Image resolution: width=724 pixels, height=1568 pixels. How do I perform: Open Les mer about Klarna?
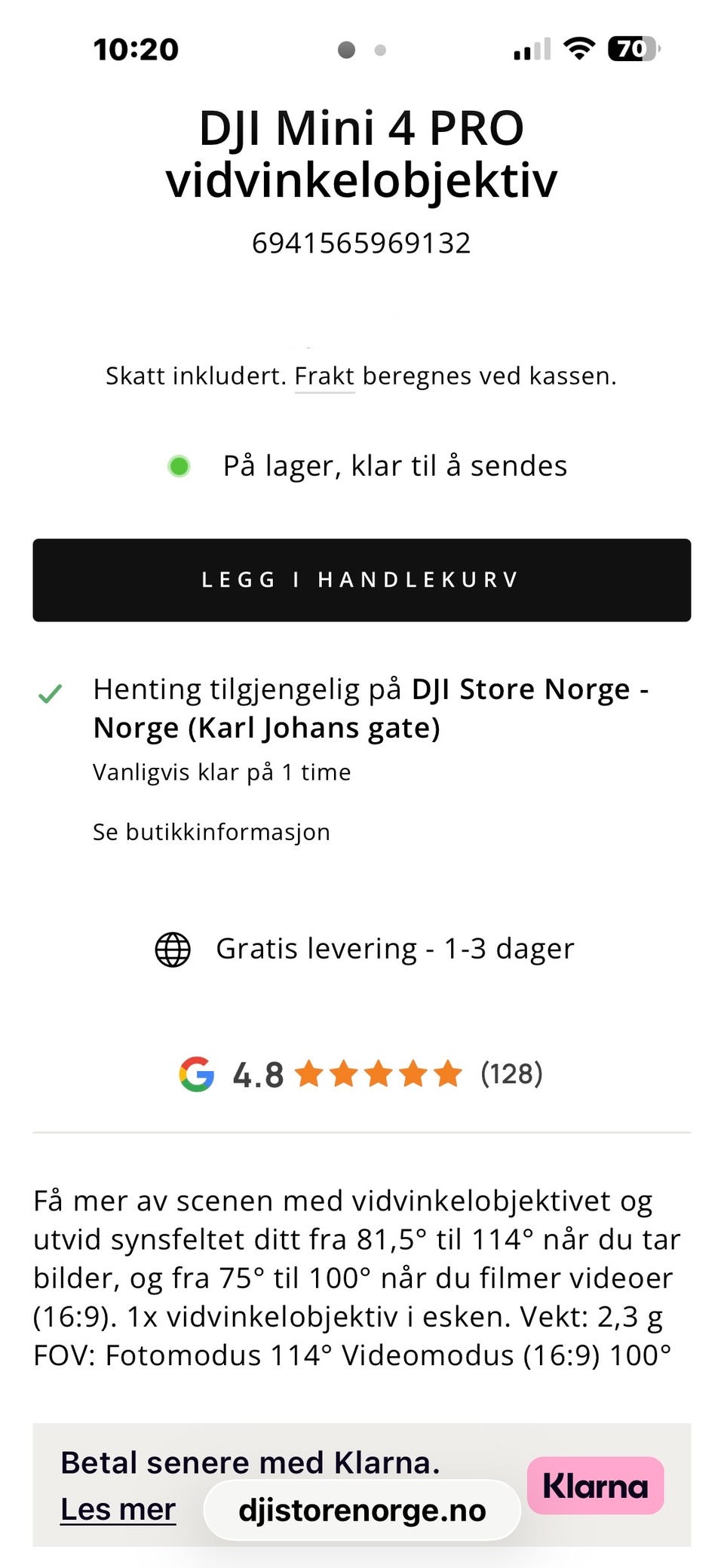118,1508
